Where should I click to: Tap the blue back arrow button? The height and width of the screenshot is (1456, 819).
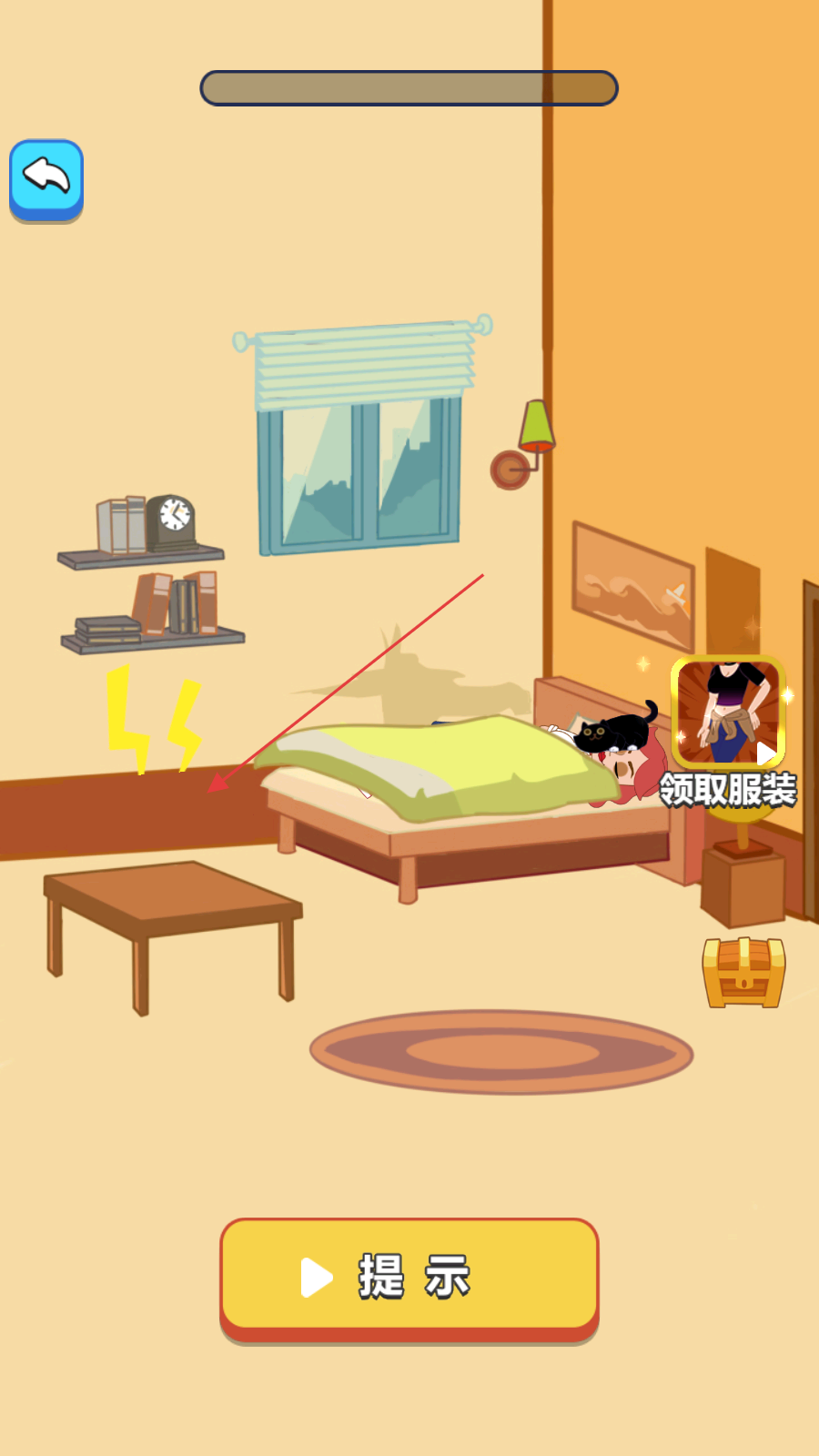click(46, 179)
